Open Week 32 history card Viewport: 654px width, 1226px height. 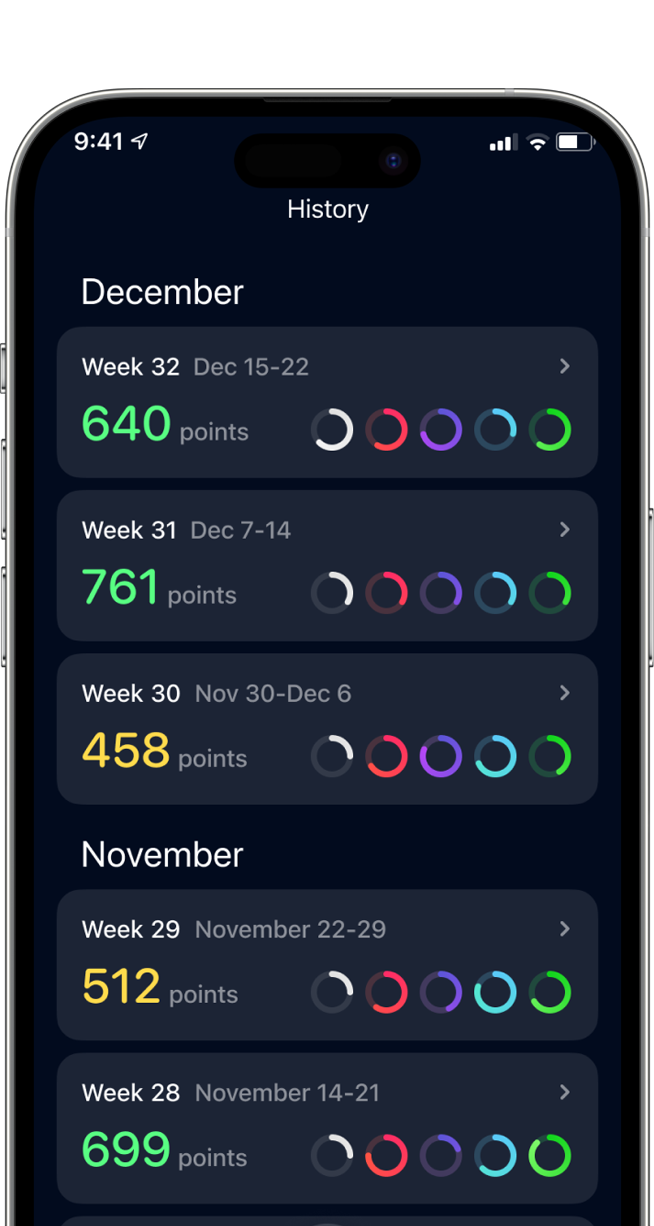coord(327,402)
